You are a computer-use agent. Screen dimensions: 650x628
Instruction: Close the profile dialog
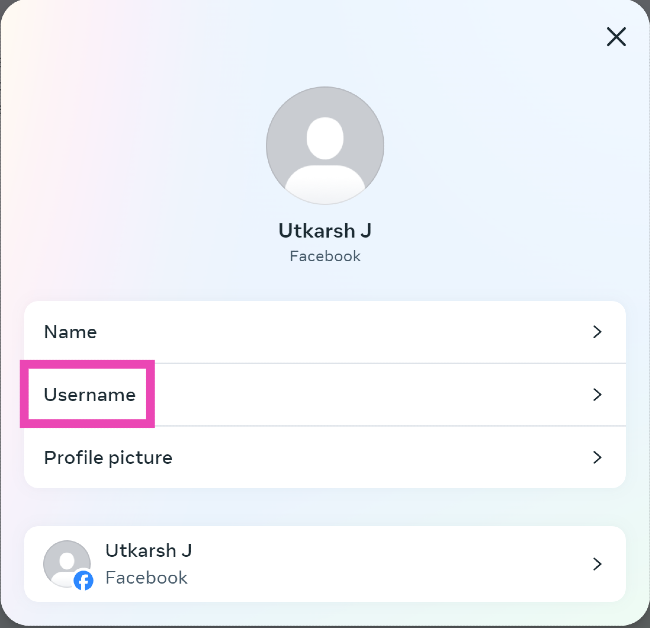[616, 37]
